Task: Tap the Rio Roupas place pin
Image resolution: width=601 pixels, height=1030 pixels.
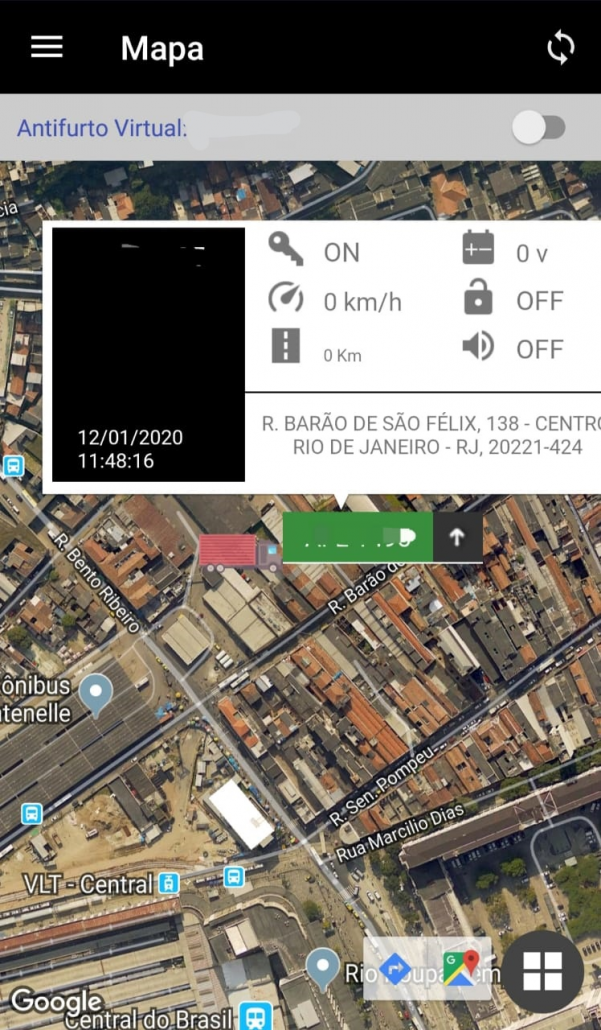Action: coord(323,969)
